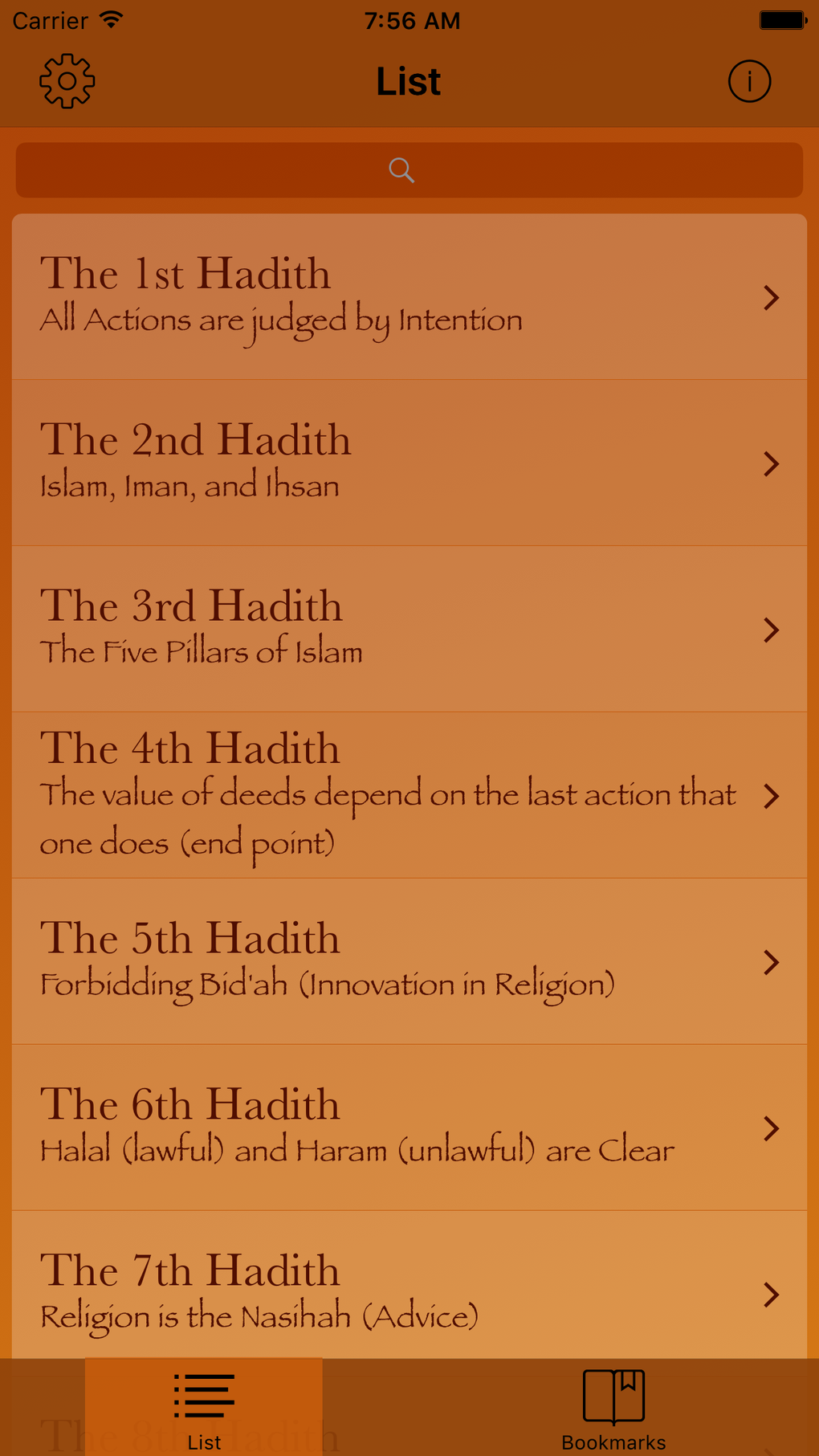Select the search magnifier icon
This screenshot has width=819, height=1456.
click(401, 169)
